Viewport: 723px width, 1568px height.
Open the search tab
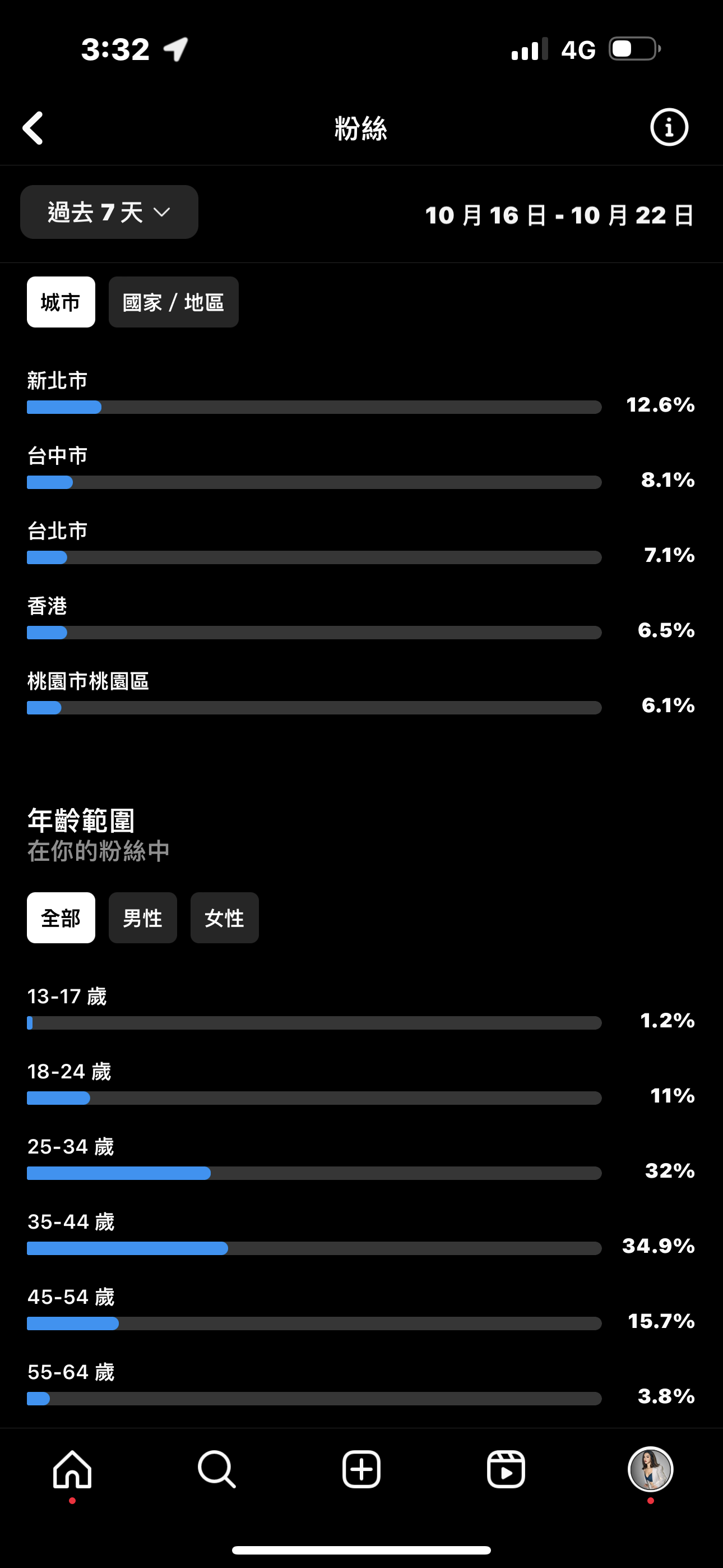pyautogui.click(x=217, y=1469)
